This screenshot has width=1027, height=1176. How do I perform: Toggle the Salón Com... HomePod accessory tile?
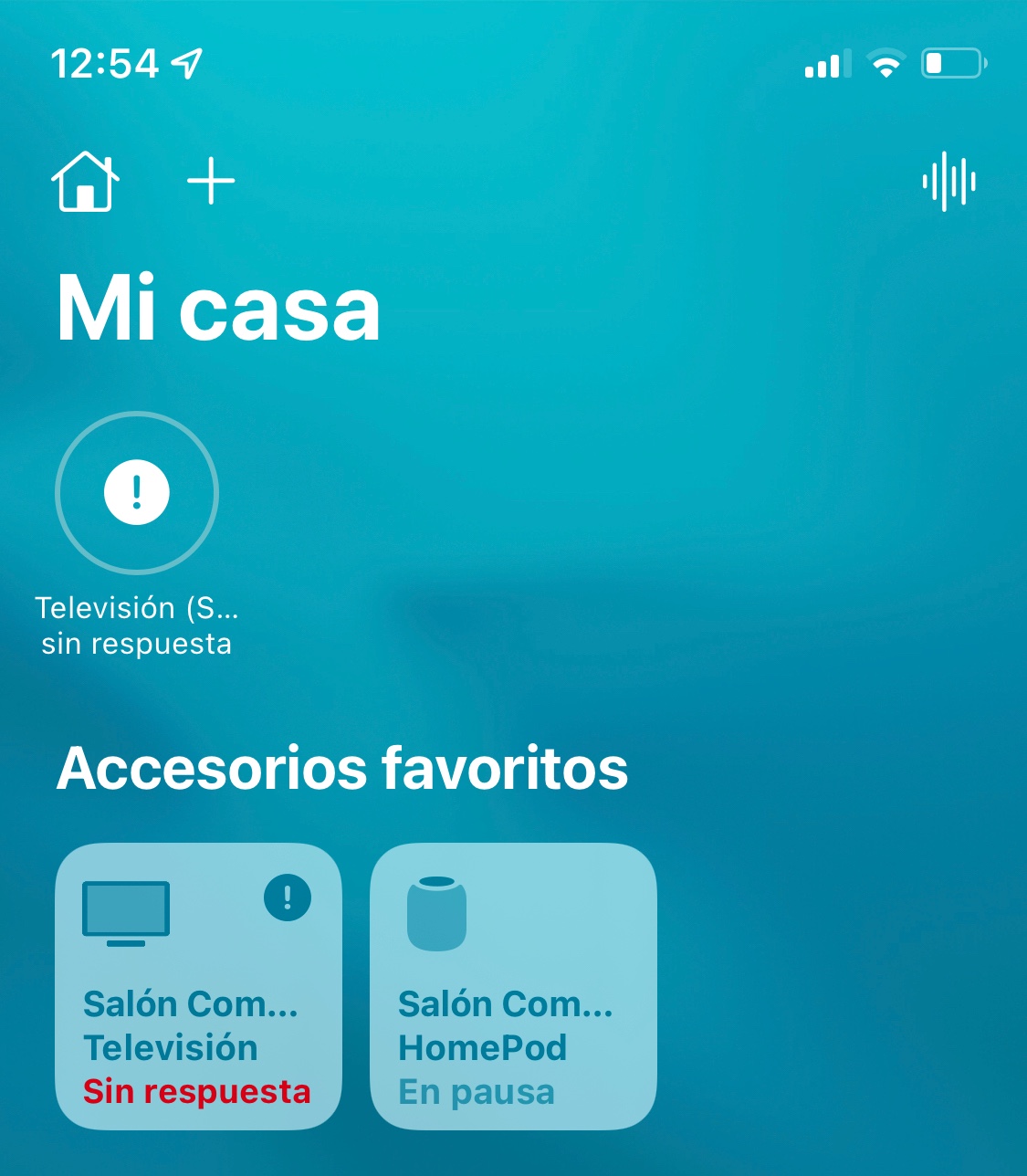tap(513, 986)
